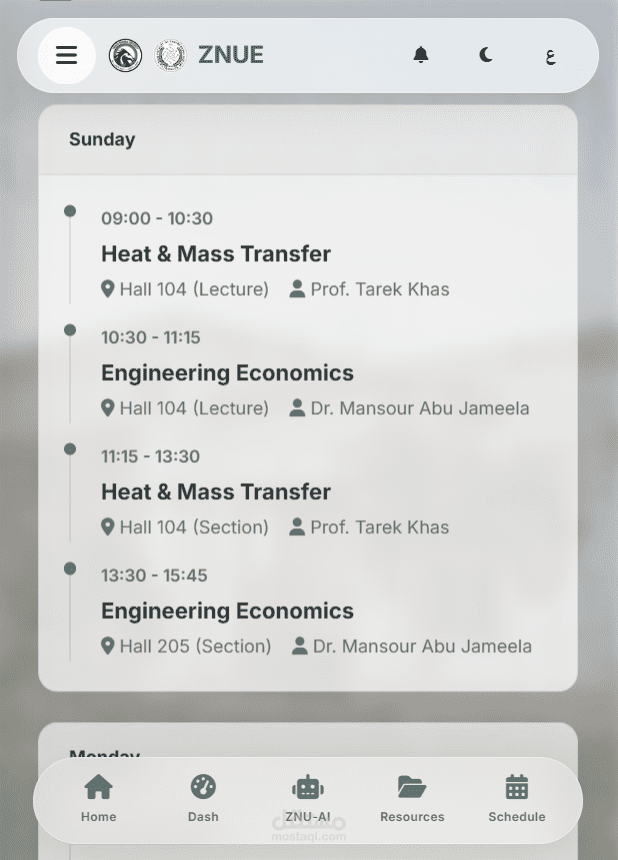Toggle dark mode with the moon icon
The height and width of the screenshot is (860, 618).
coord(486,55)
